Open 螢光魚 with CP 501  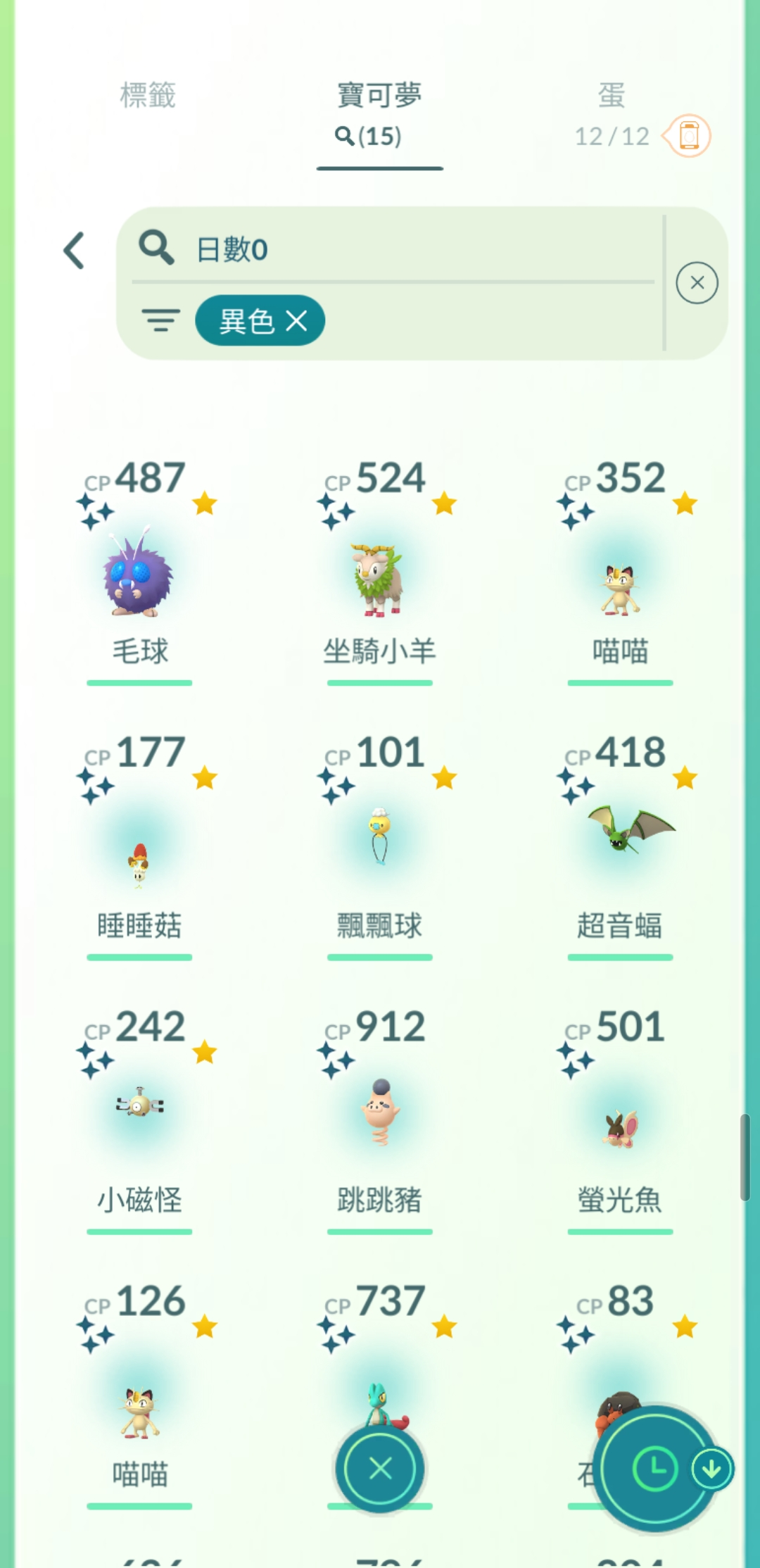620,1119
